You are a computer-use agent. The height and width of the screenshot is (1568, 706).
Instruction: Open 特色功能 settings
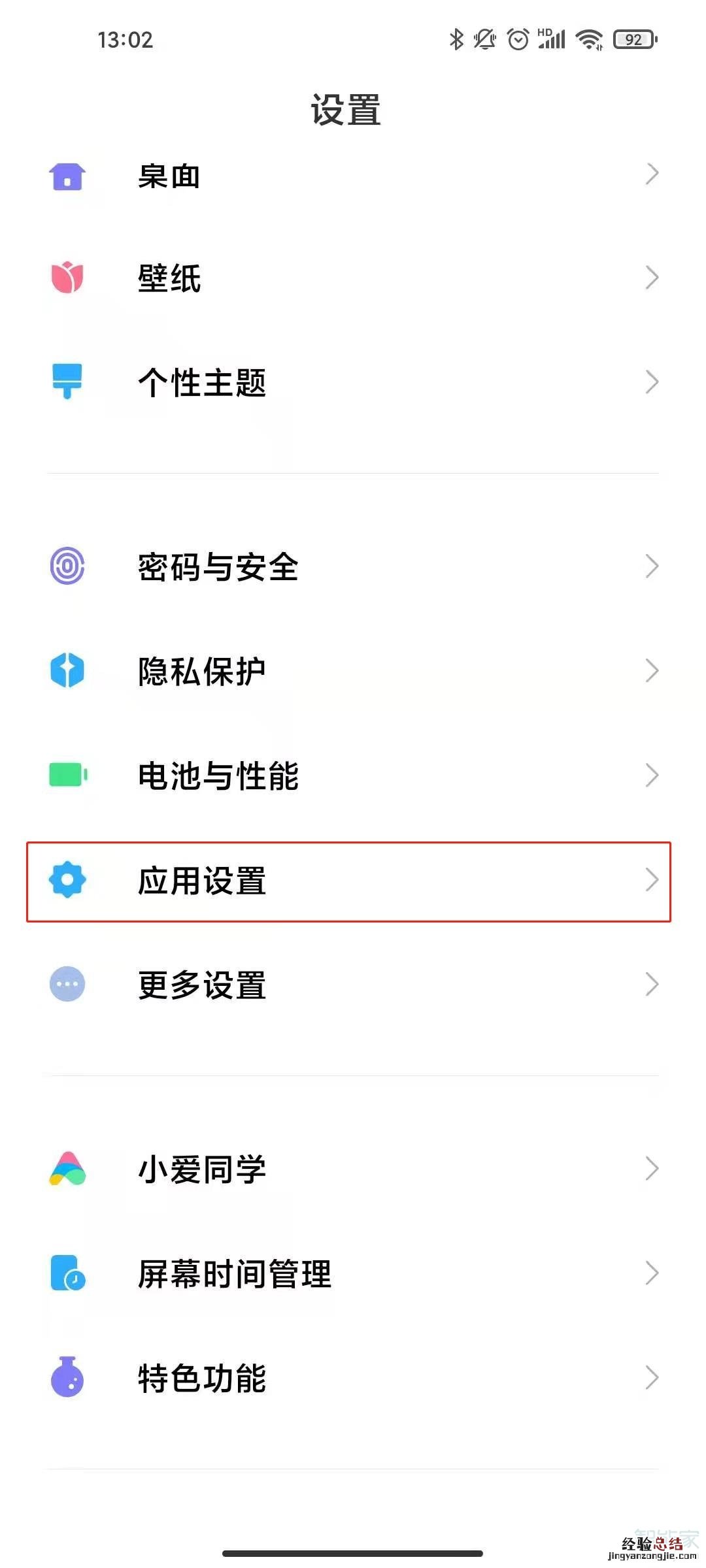click(353, 1378)
